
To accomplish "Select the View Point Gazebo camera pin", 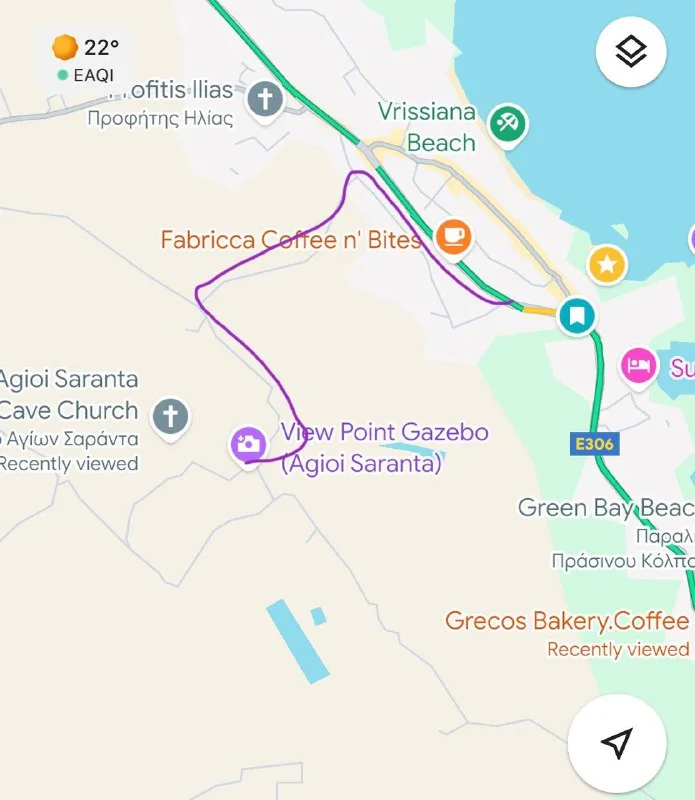I will [x=248, y=444].
